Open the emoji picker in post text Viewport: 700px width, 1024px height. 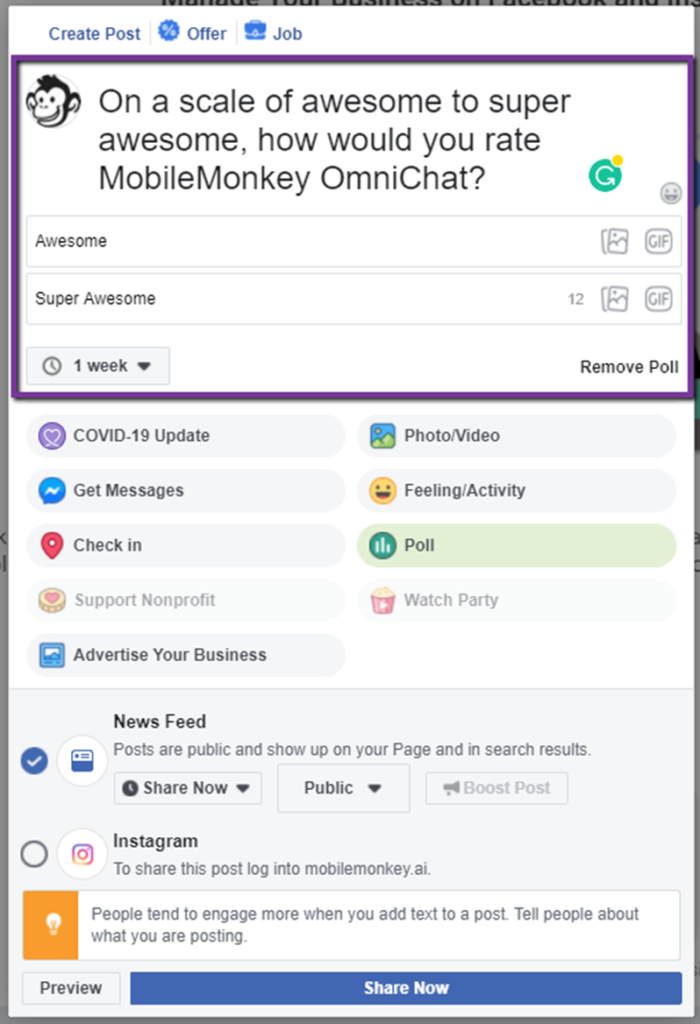671,193
